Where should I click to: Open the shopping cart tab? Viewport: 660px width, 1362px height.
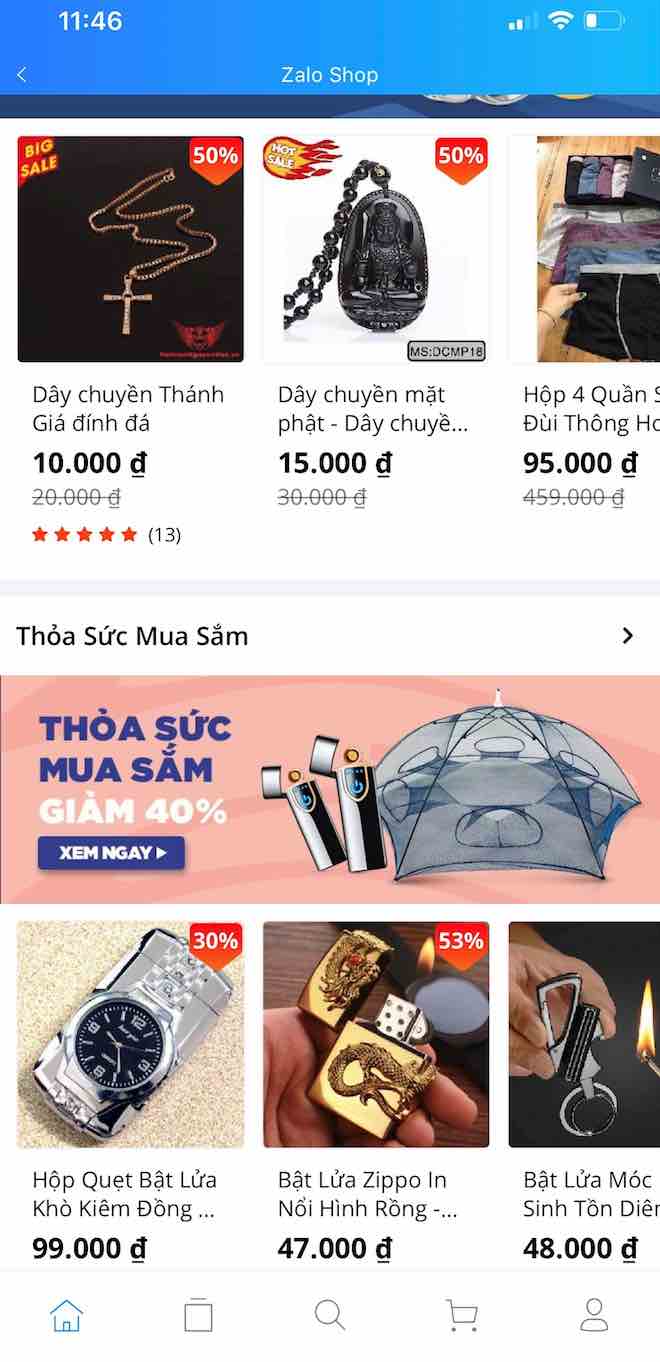(461, 1315)
